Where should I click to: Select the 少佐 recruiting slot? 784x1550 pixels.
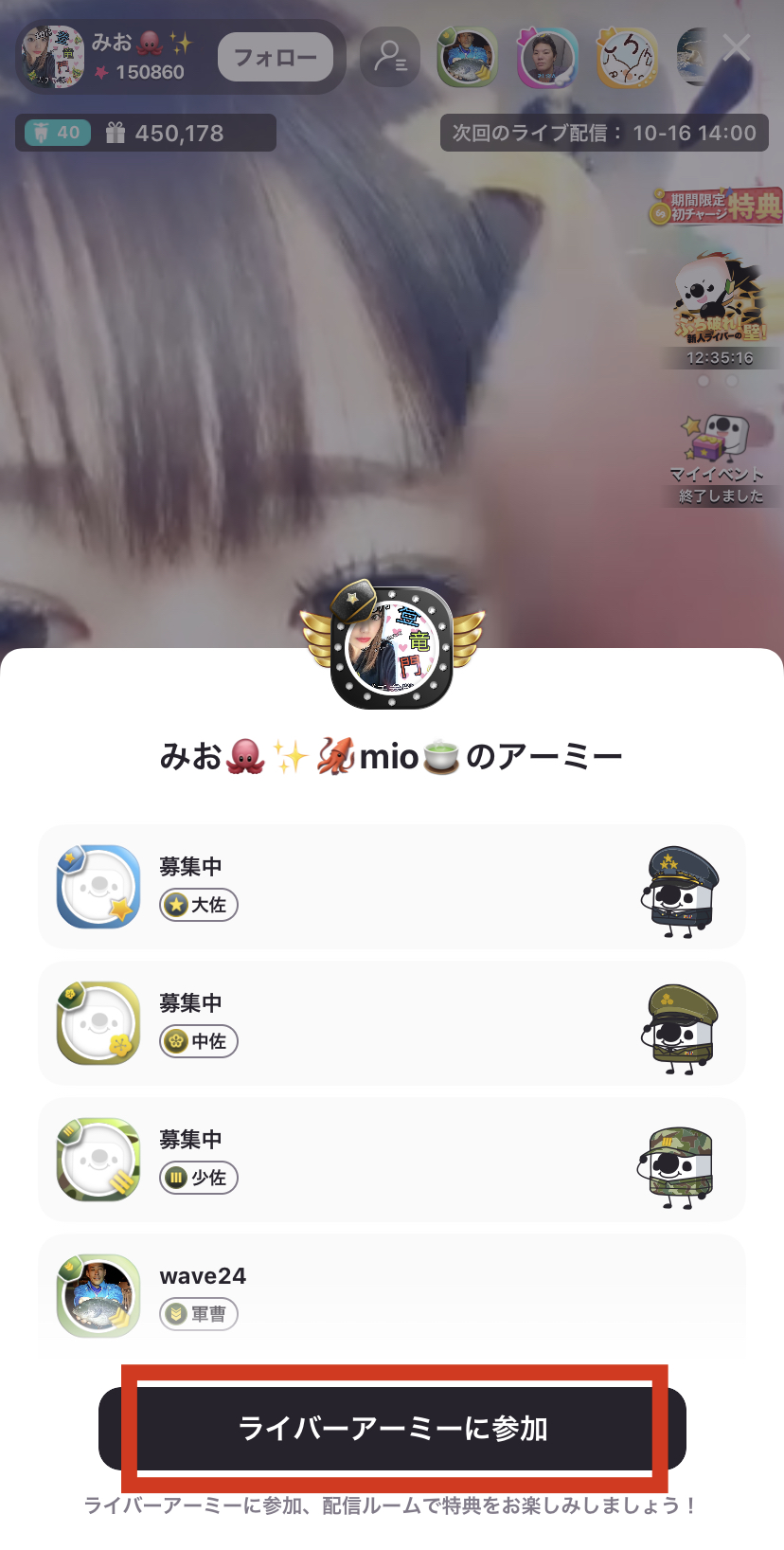[391, 1160]
